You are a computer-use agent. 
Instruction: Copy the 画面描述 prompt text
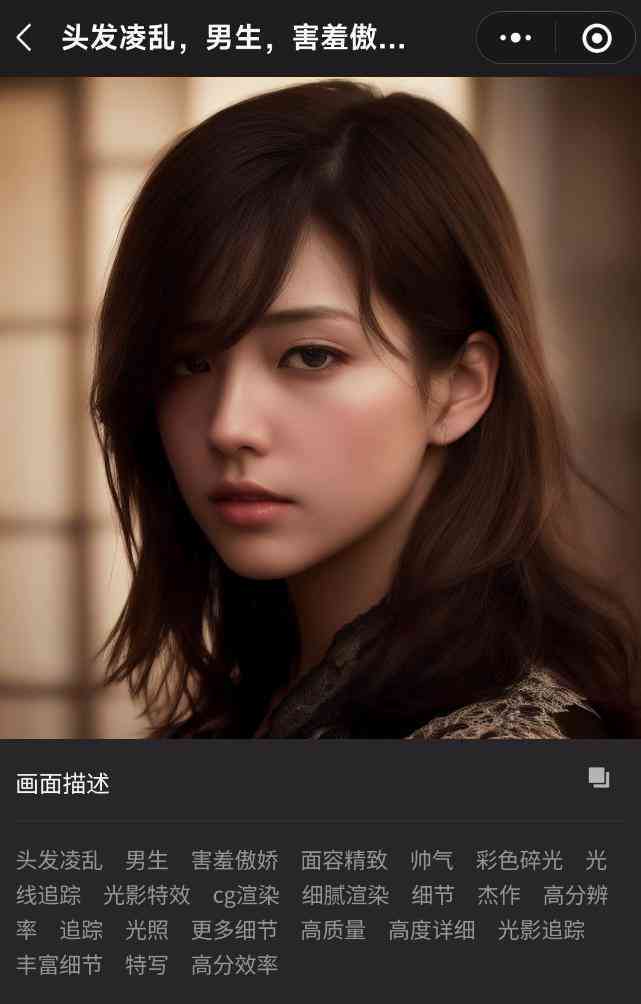pos(598,777)
